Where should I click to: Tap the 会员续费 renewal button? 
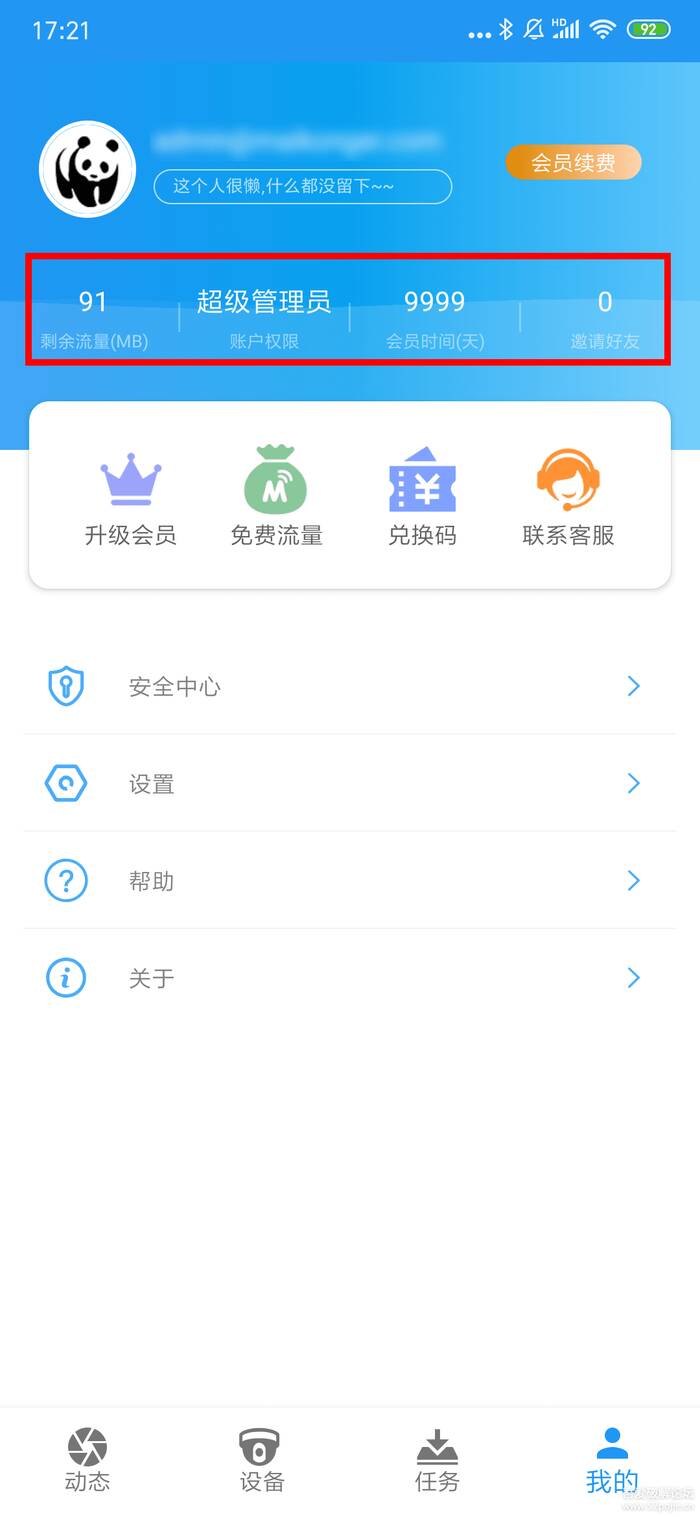(x=573, y=163)
